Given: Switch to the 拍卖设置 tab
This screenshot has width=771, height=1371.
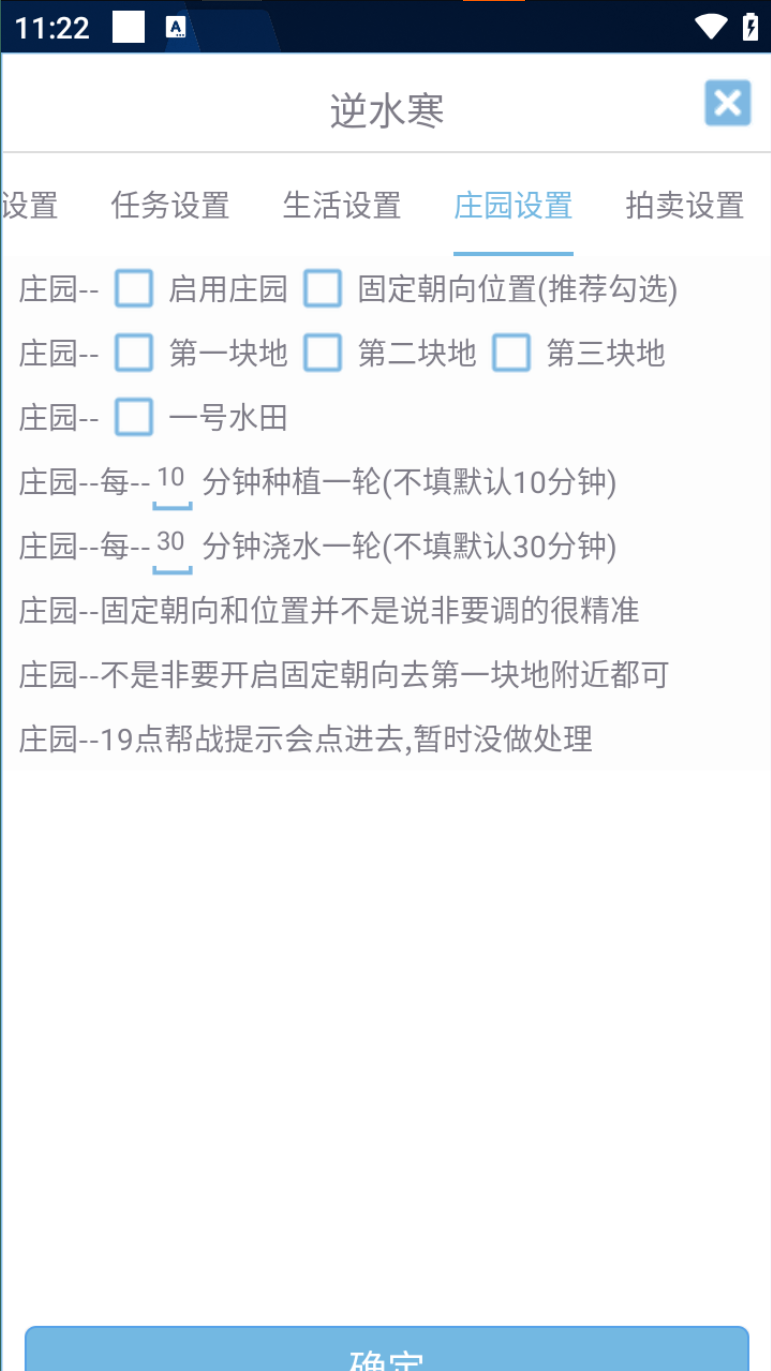Looking at the screenshot, I should point(683,206).
